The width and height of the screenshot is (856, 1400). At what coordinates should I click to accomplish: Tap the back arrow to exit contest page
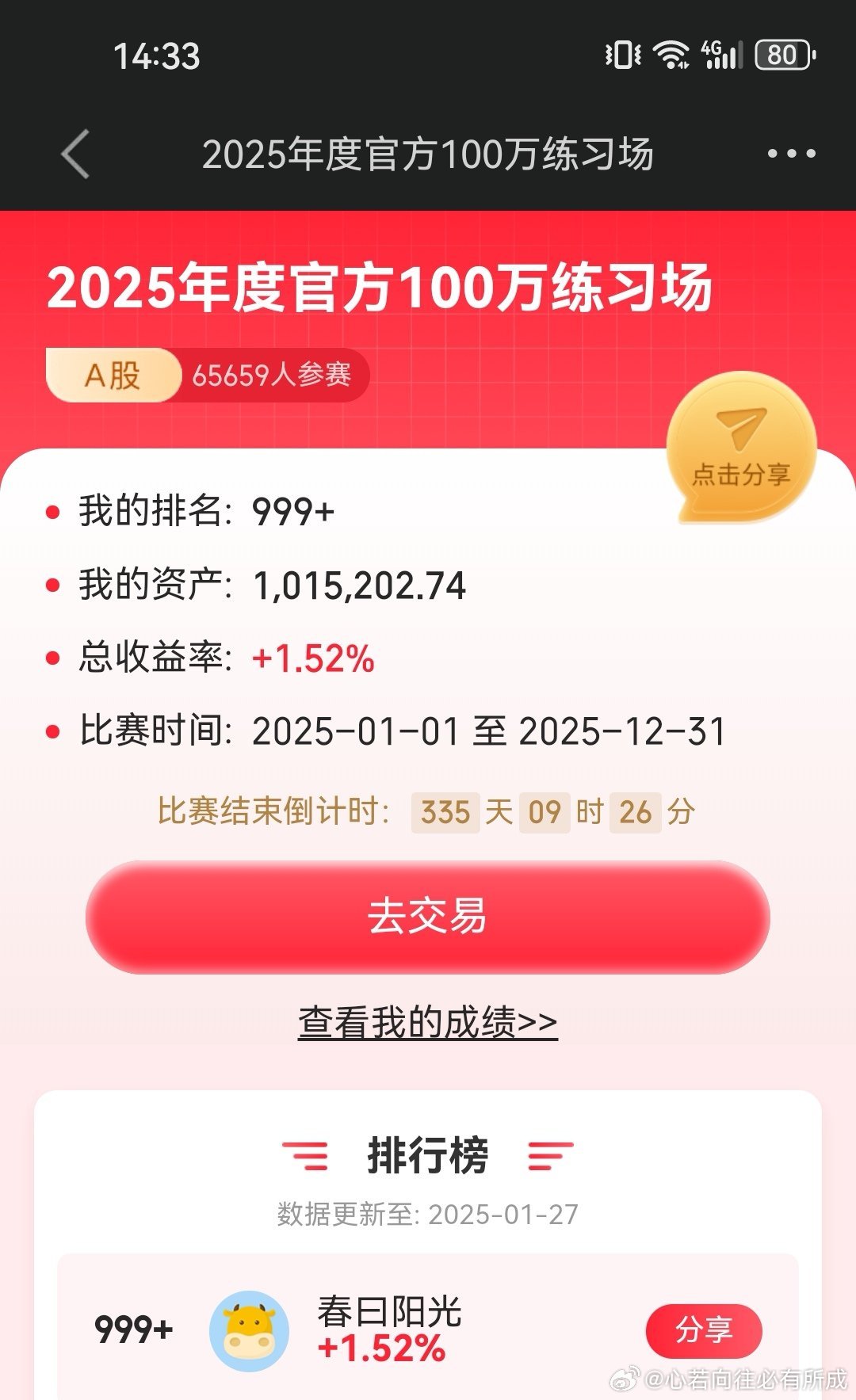coord(74,154)
